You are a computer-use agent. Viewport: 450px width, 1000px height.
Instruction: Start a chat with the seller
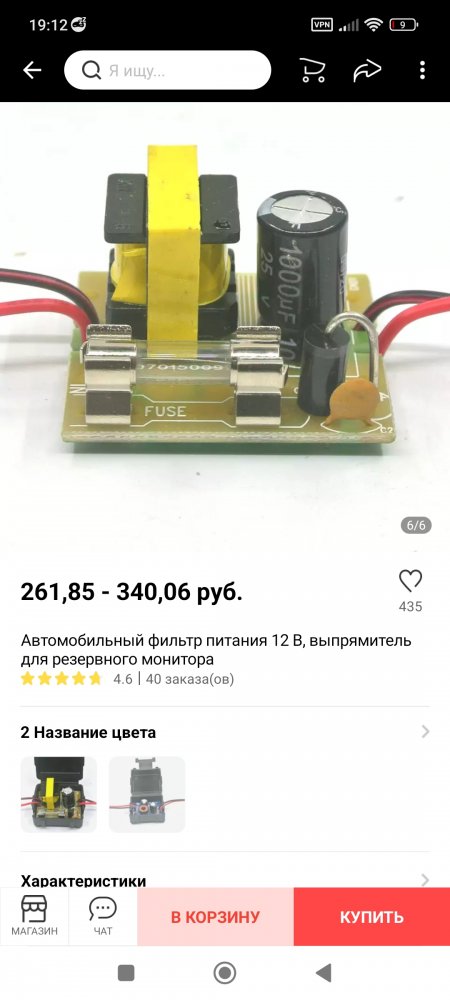[x=103, y=916]
